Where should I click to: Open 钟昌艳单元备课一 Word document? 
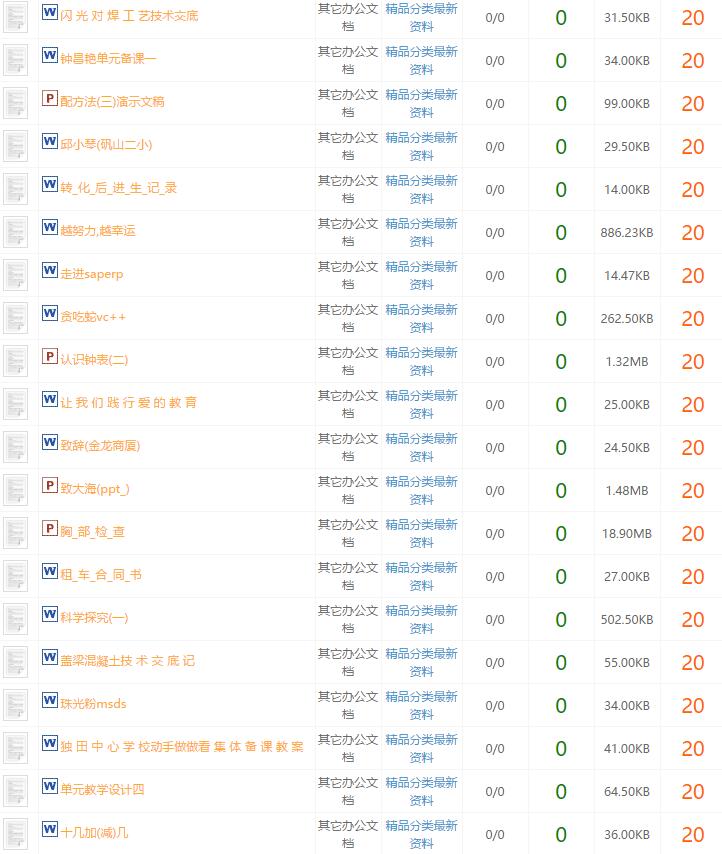pyautogui.click(x=108, y=59)
